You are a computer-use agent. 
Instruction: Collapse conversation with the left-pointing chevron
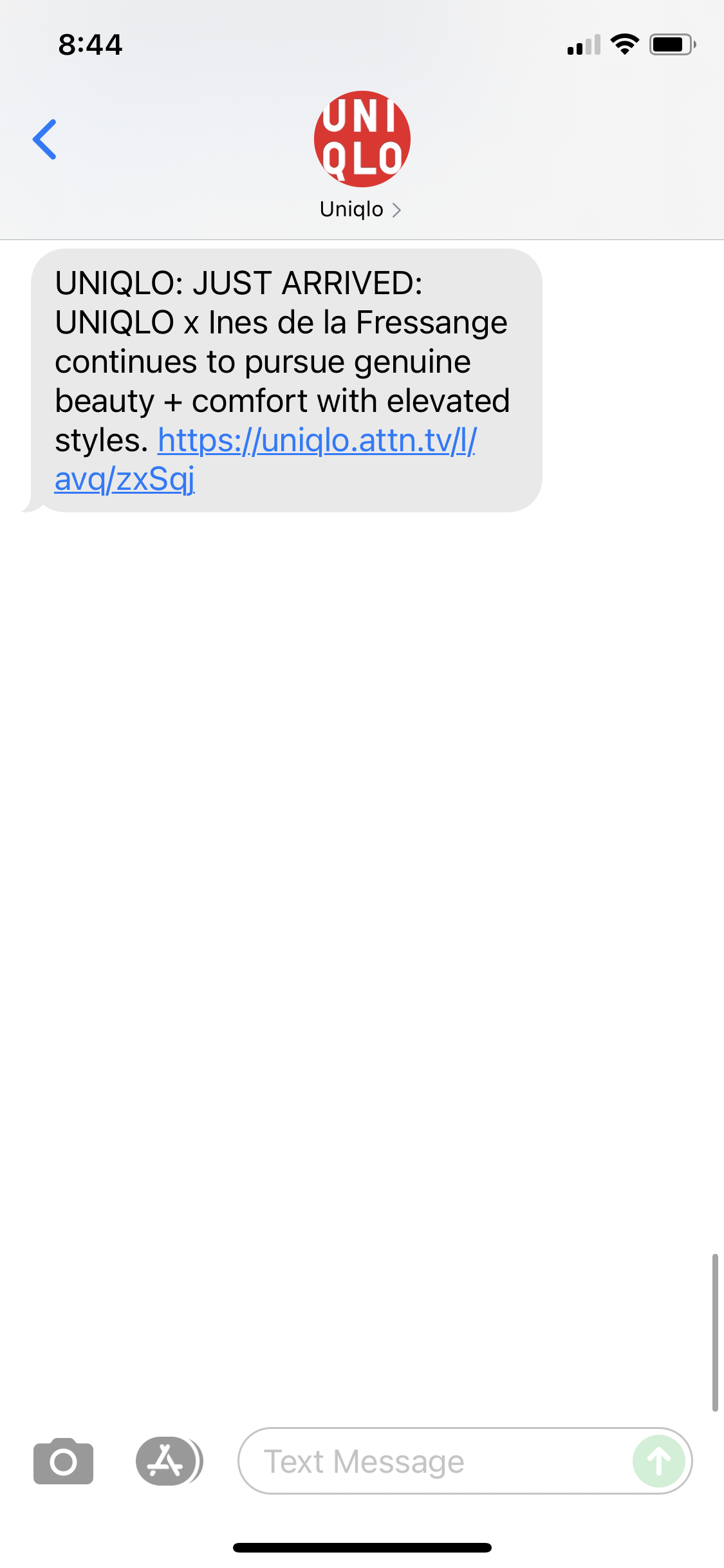point(45,139)
